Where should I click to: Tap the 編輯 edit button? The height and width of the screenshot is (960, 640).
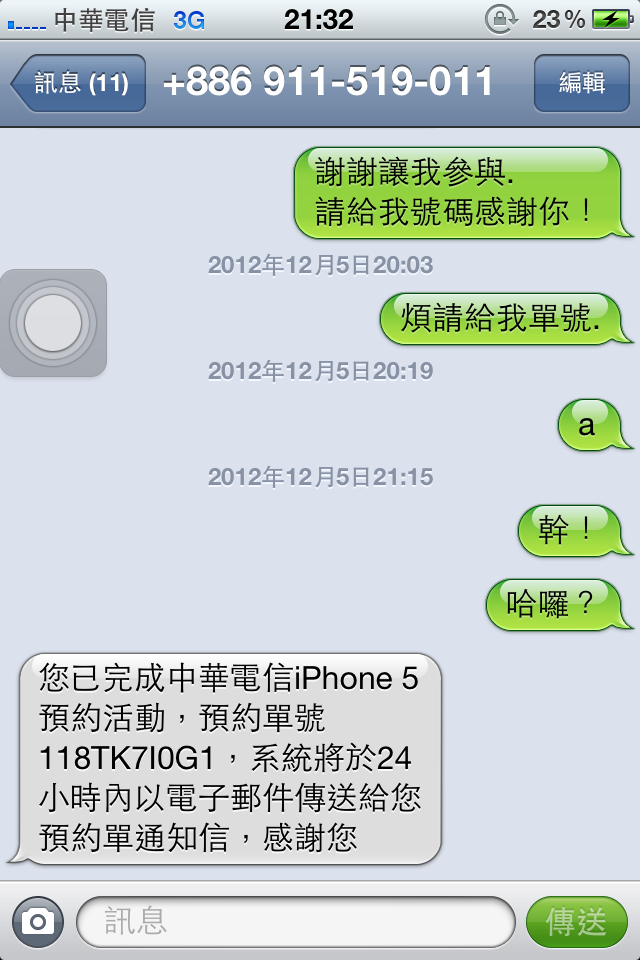click(581, 83)
